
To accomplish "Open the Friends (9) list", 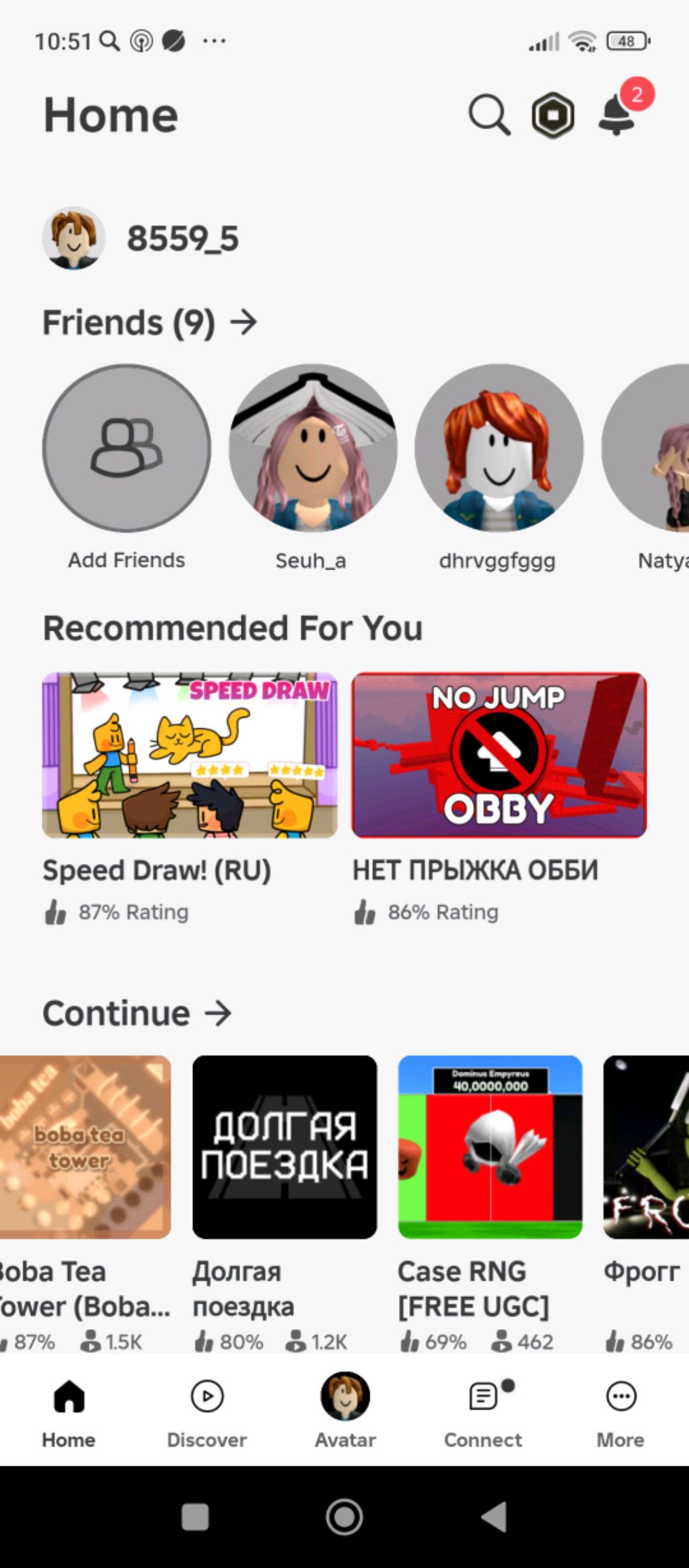I will pyautogui.click(x=149, y=322).
